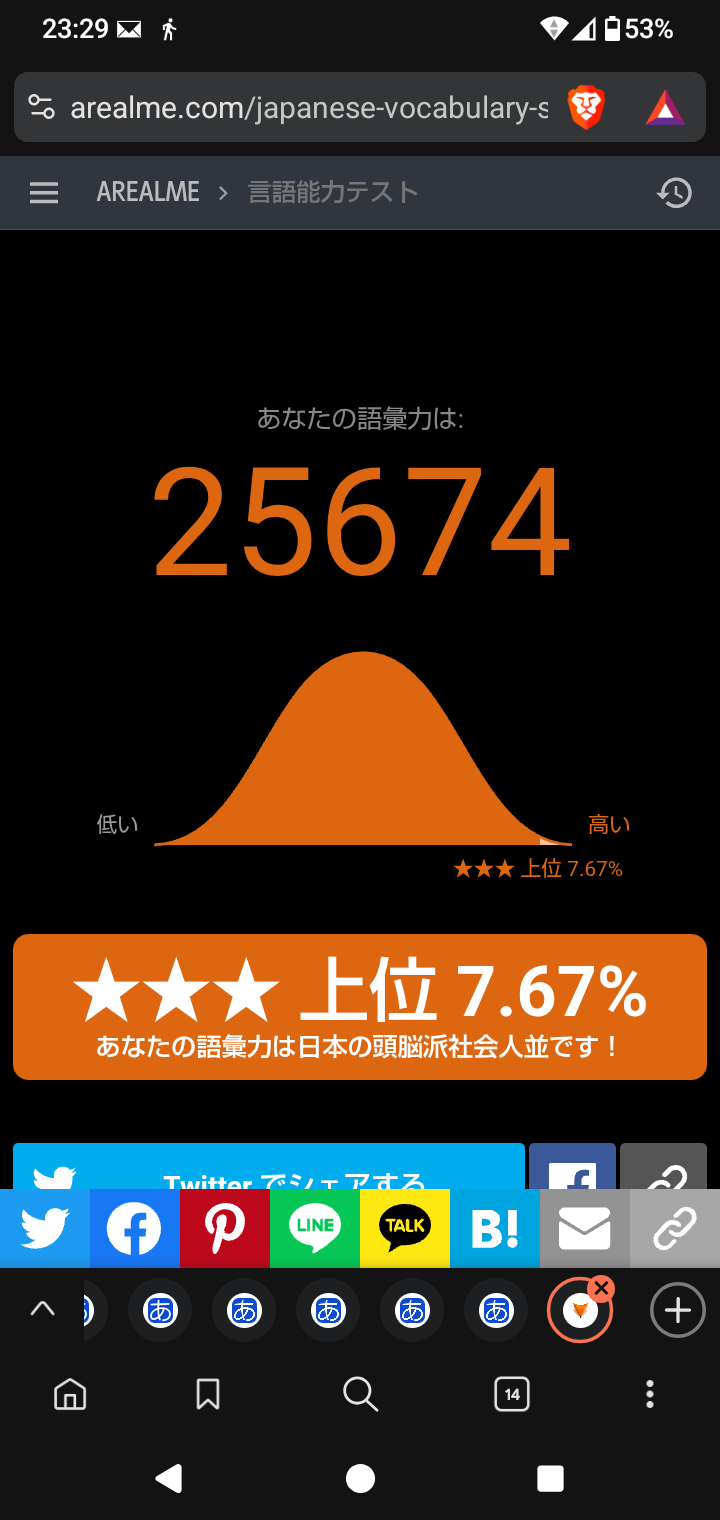Viewport: 720px width, 1520px height.
Task: Tap the address bar URL
Action: coord(308,108)
